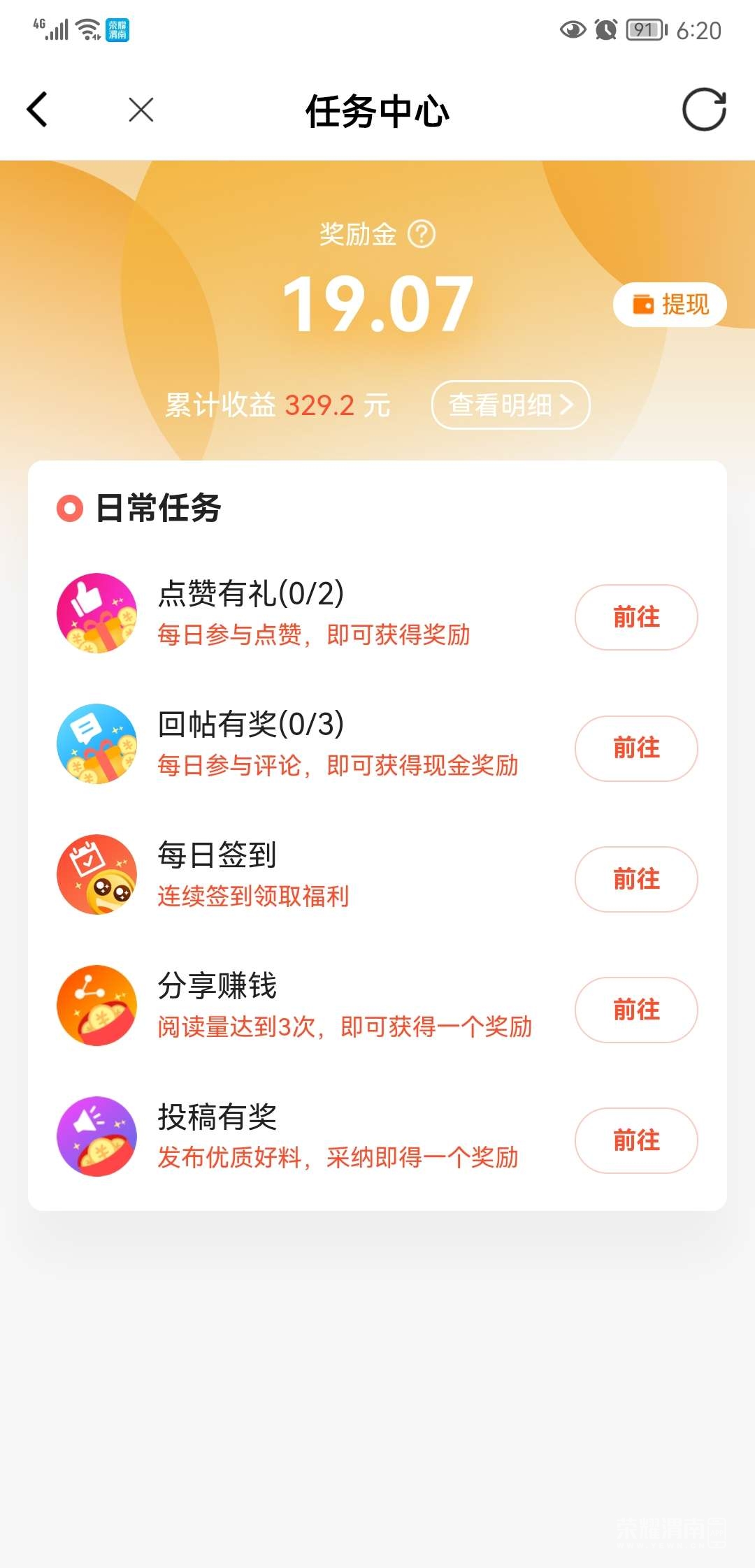Select 前往 next to 分享赚钱
755x1568 pixels.
(x=636, y=1010)
